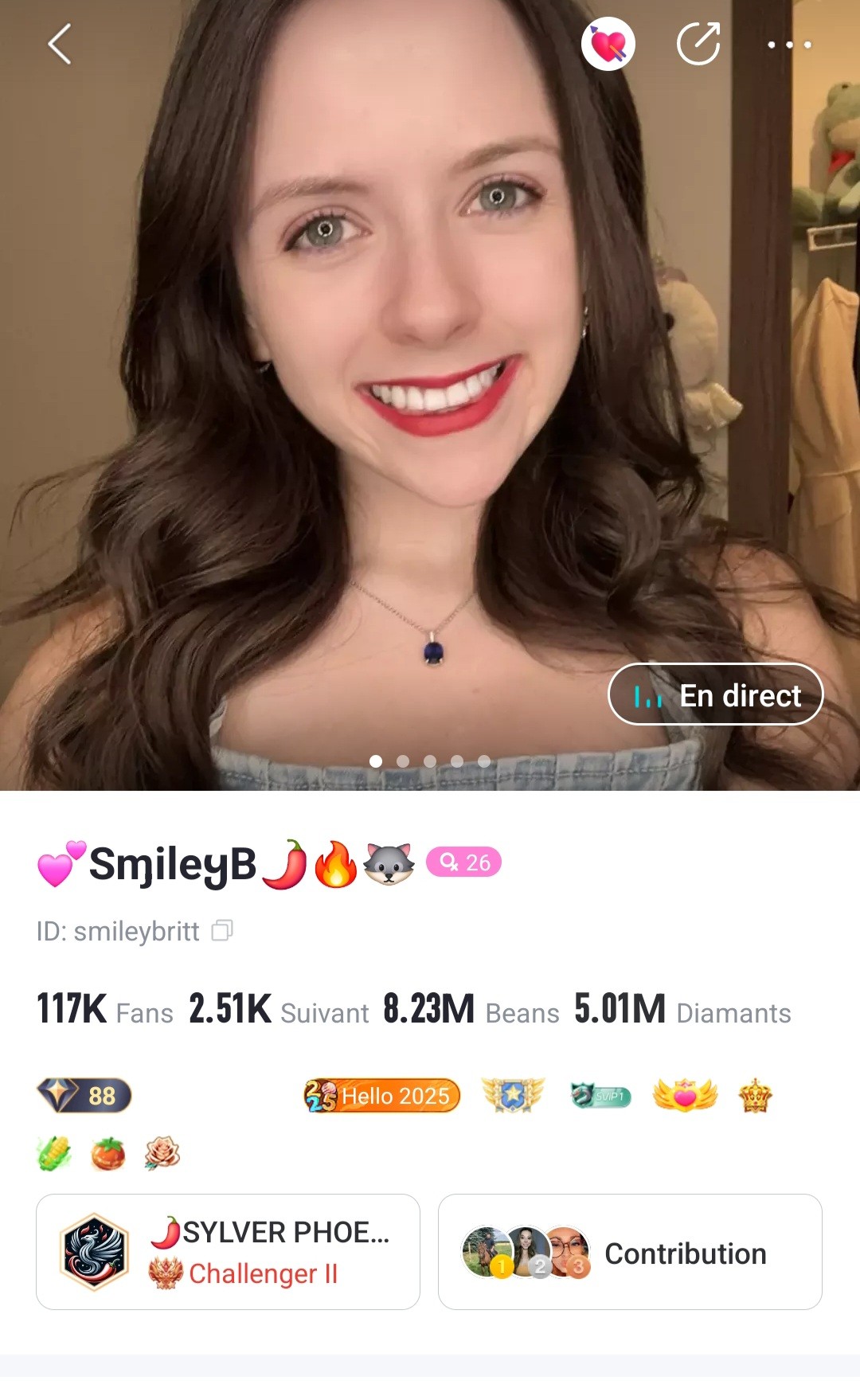This screenshot has height=1400, width=860.
Task: Go back using the top-left arrow
Action: 60,44
